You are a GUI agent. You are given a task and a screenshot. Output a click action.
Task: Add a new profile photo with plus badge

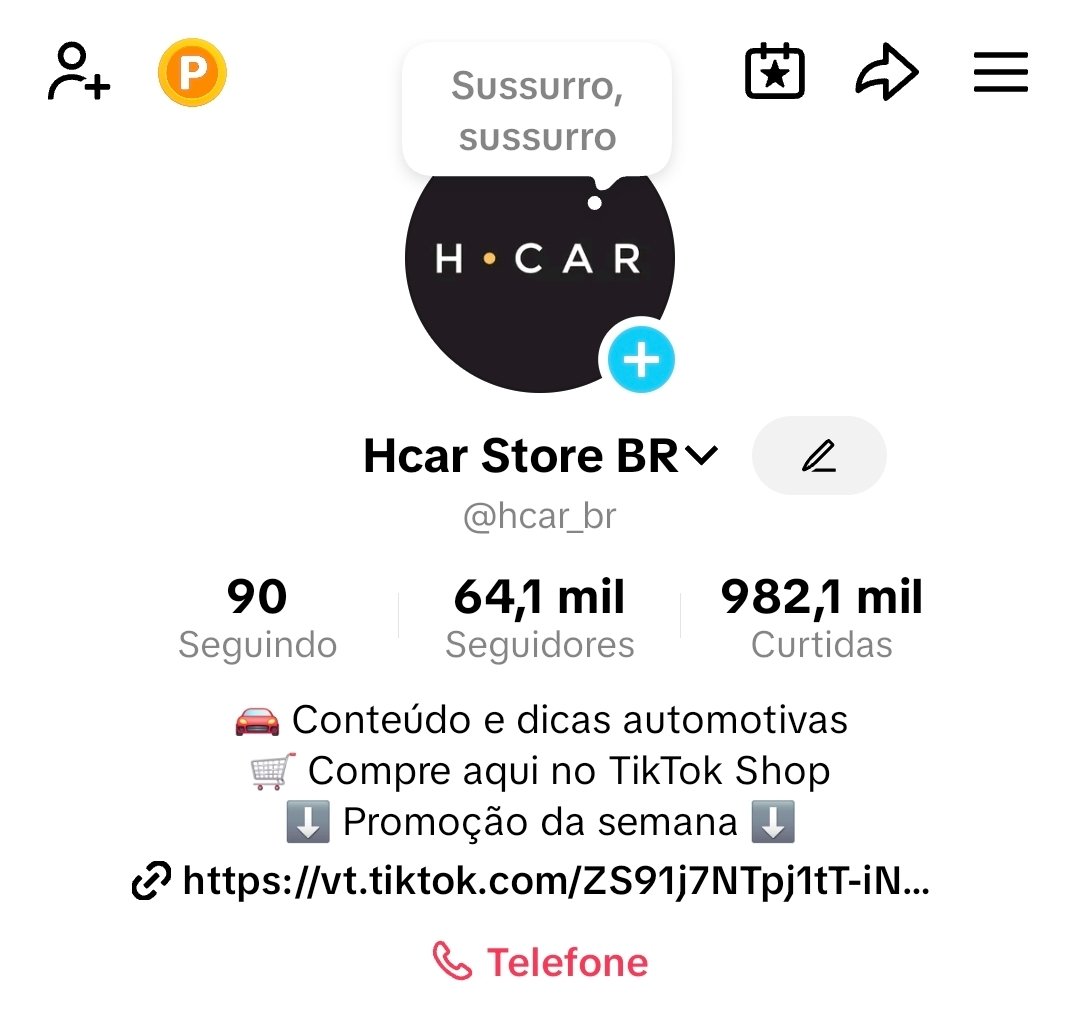tap(641, 360)
